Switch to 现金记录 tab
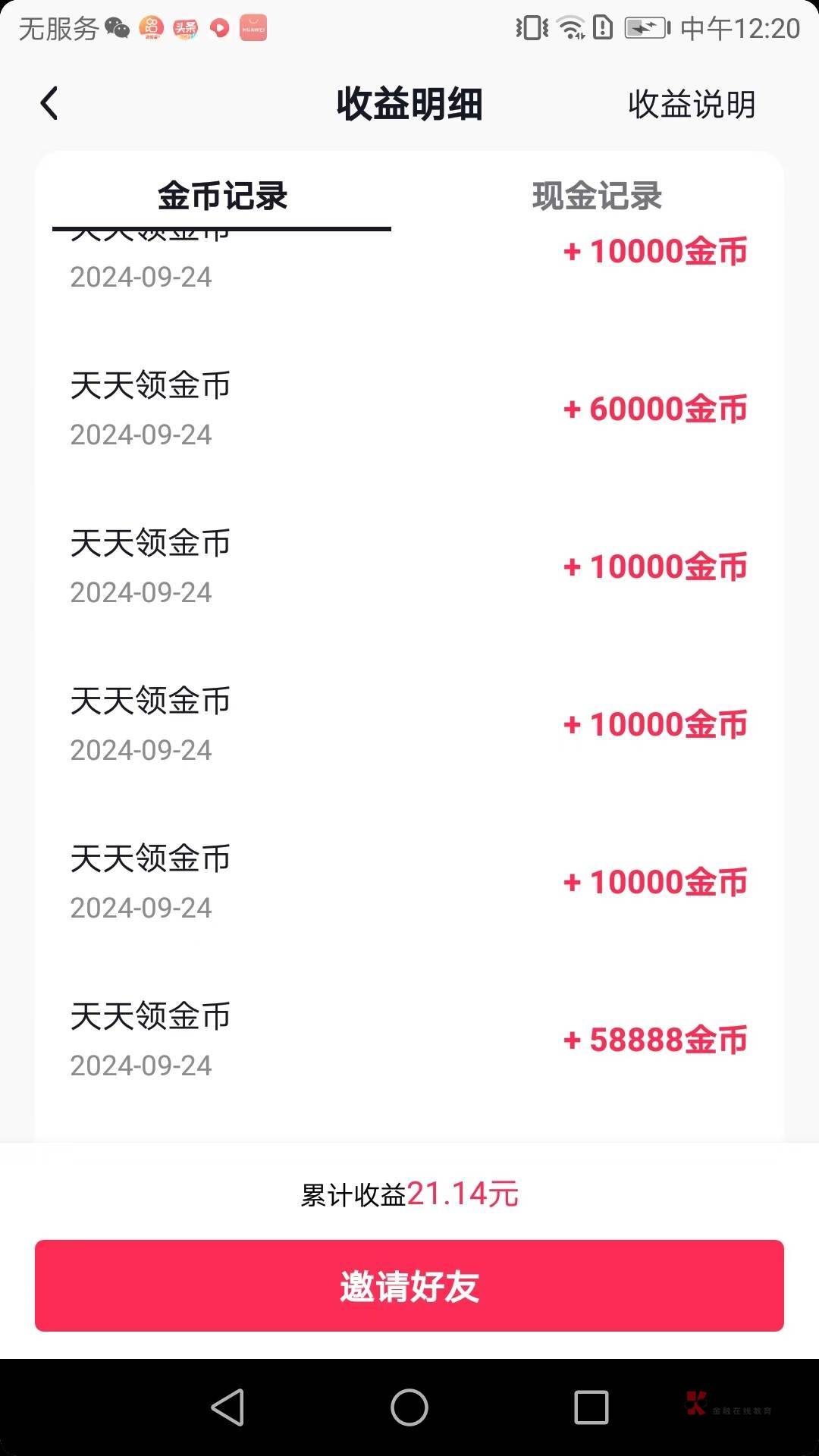 597,196
